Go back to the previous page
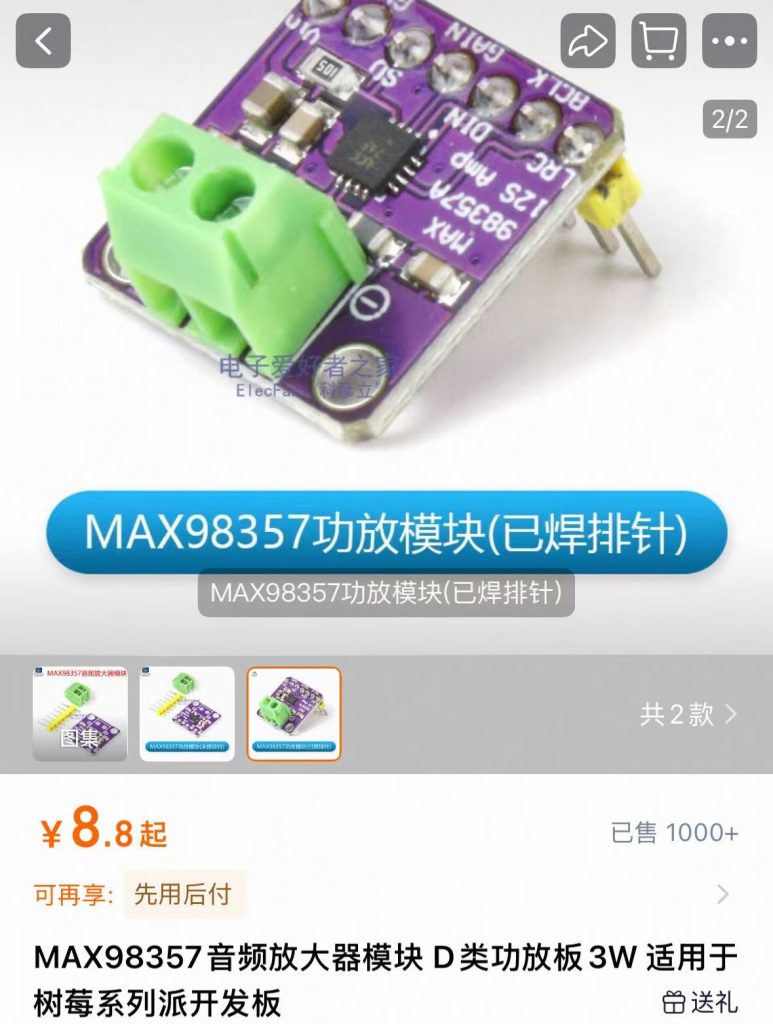This screenshot has width=773, height=1024. tap(42, 41)
